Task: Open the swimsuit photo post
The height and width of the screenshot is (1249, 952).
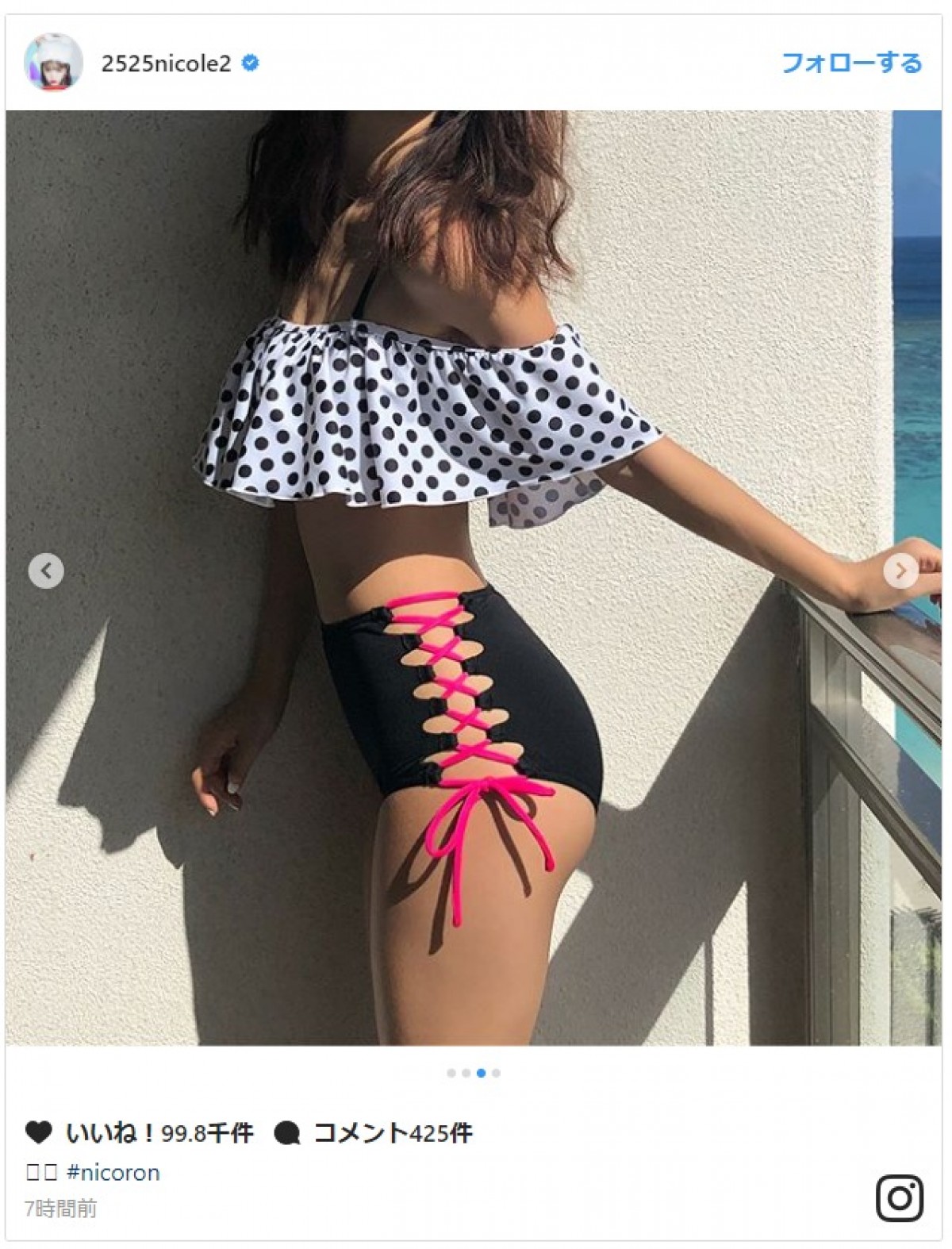Action: coord(473,578)
